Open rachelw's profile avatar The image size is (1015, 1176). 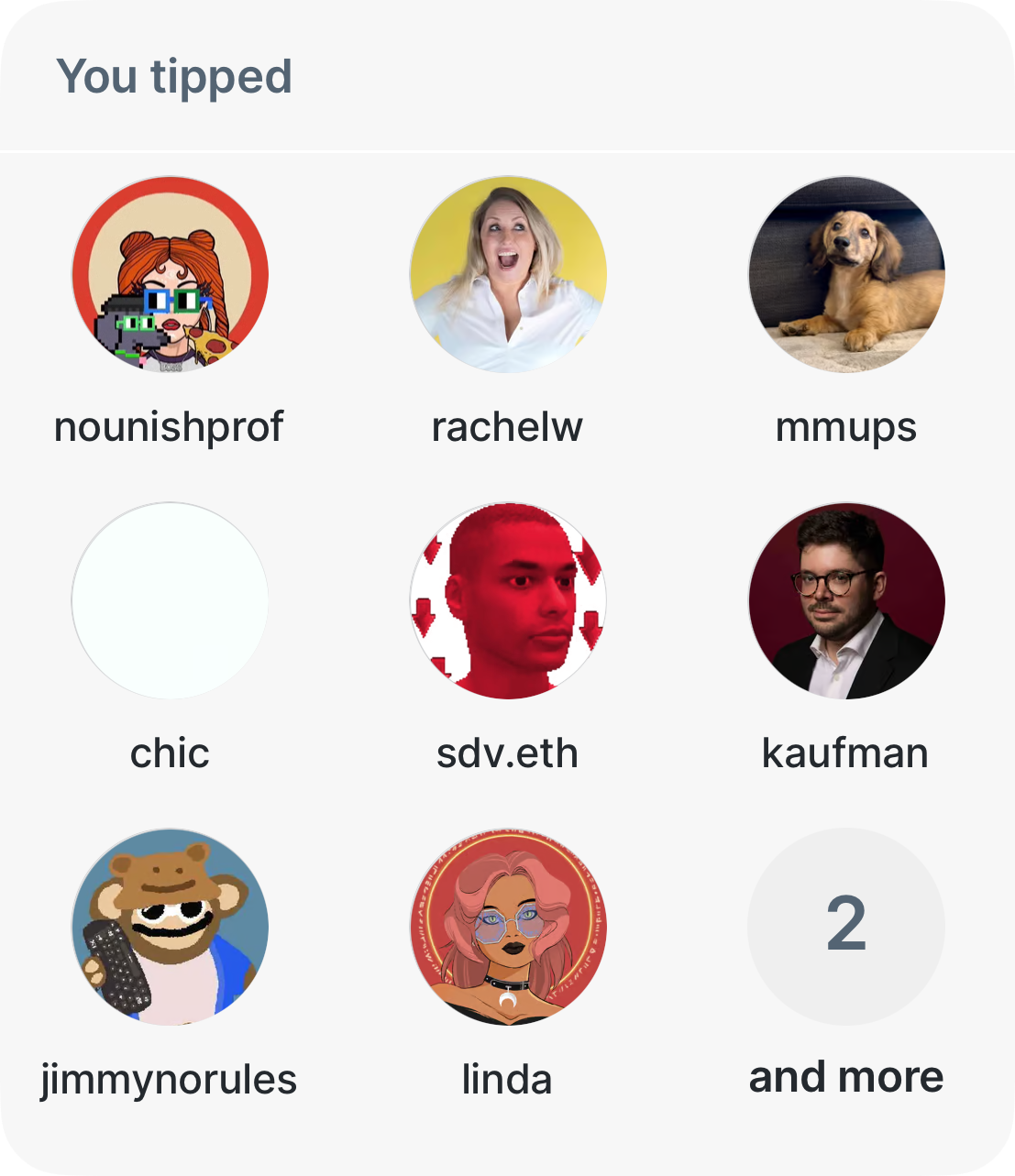tap(507, 275)
